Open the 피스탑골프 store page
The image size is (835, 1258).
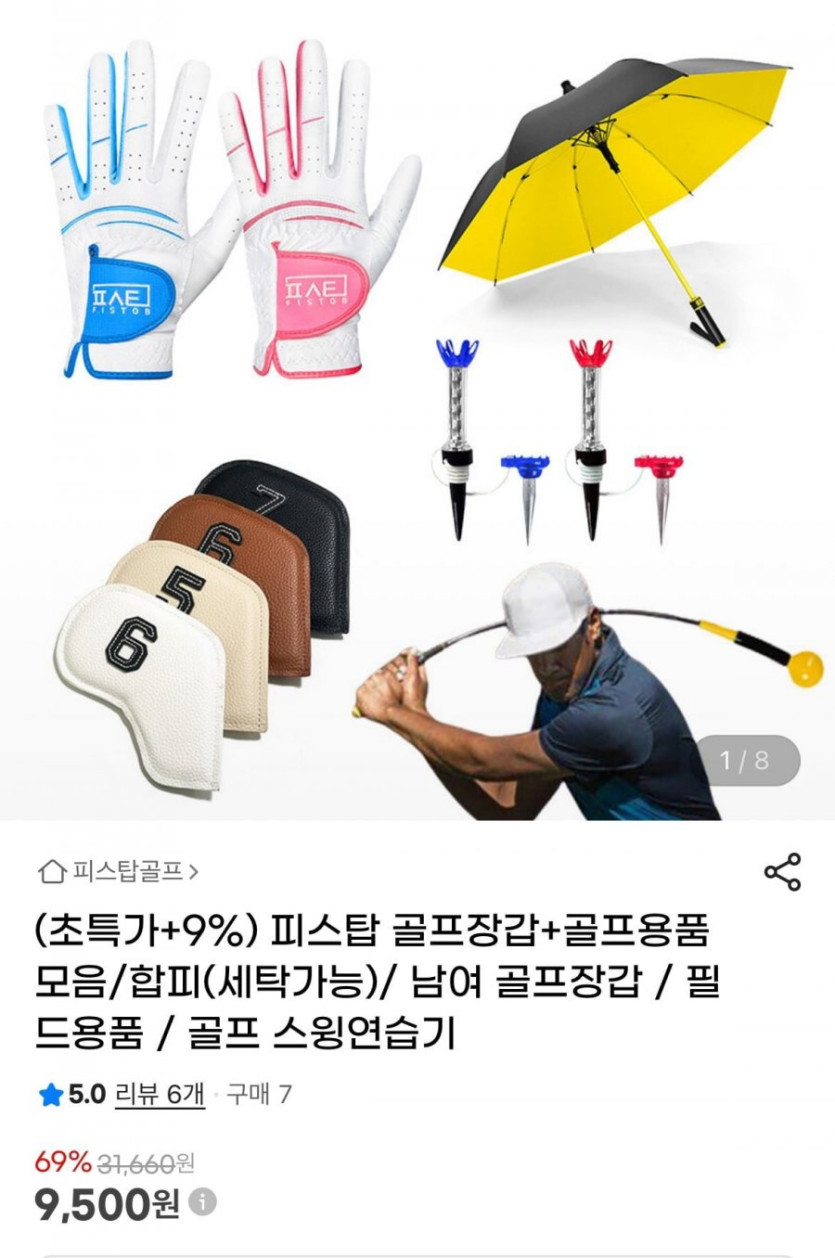pos(118,871)
